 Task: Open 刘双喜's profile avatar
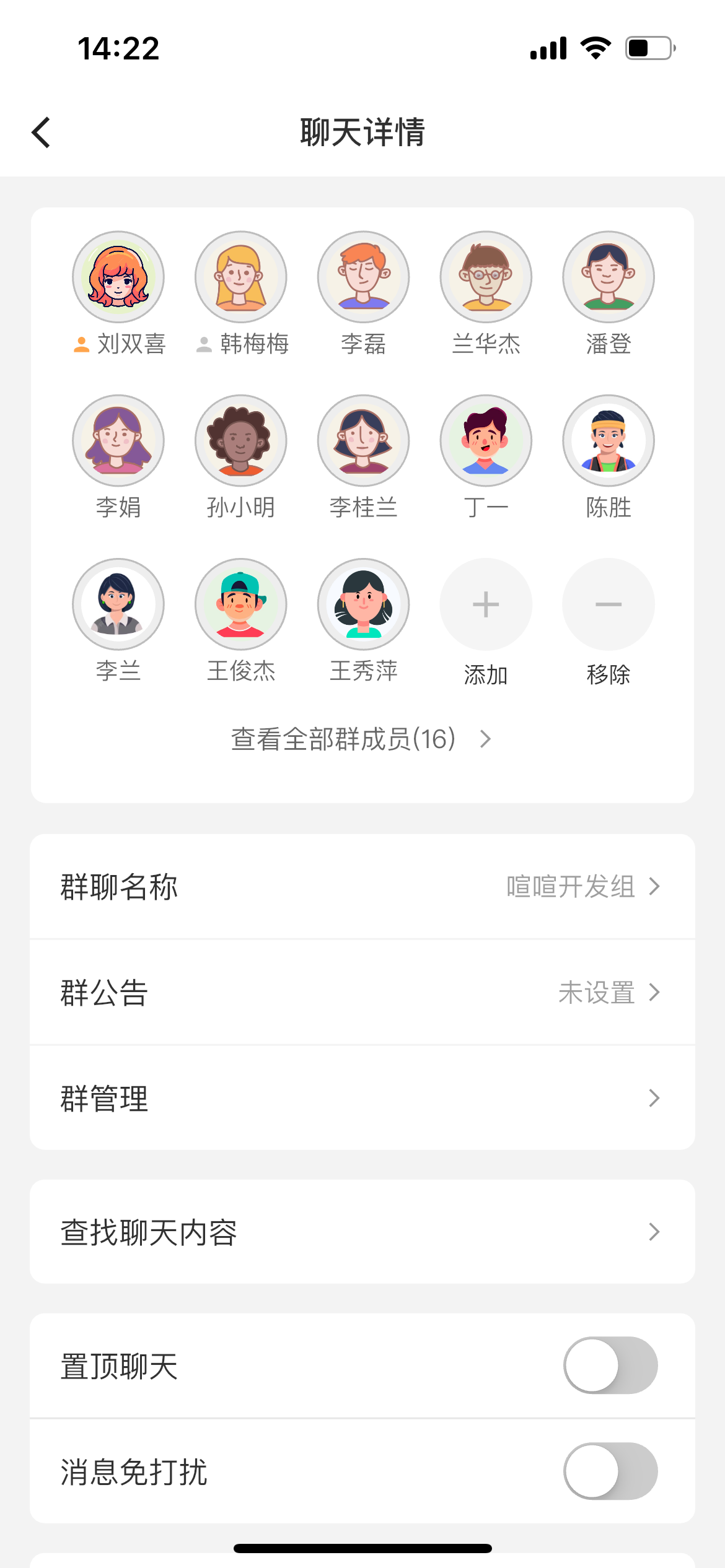point(118,277)
